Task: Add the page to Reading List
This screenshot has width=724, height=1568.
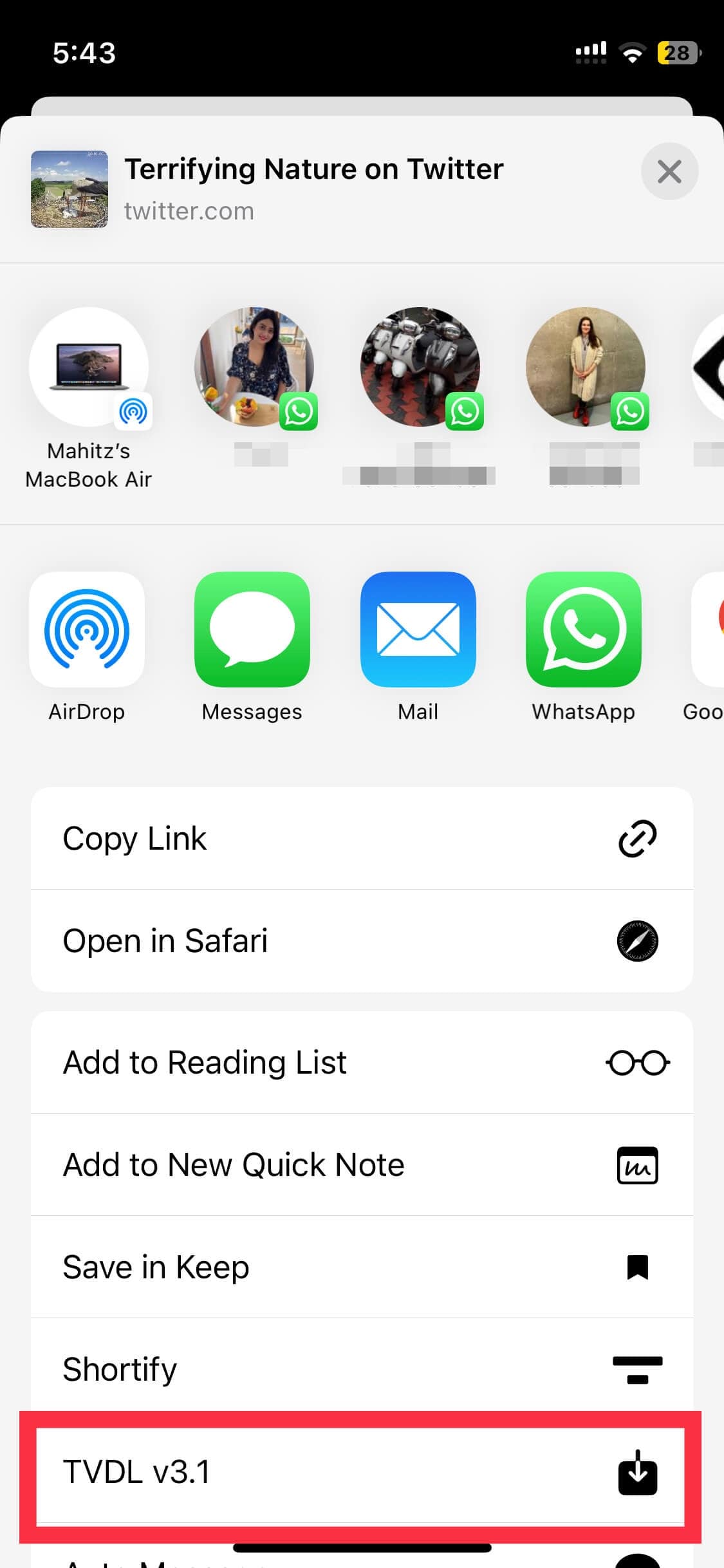Action: pyautogui.click(x=362, y=1063)
